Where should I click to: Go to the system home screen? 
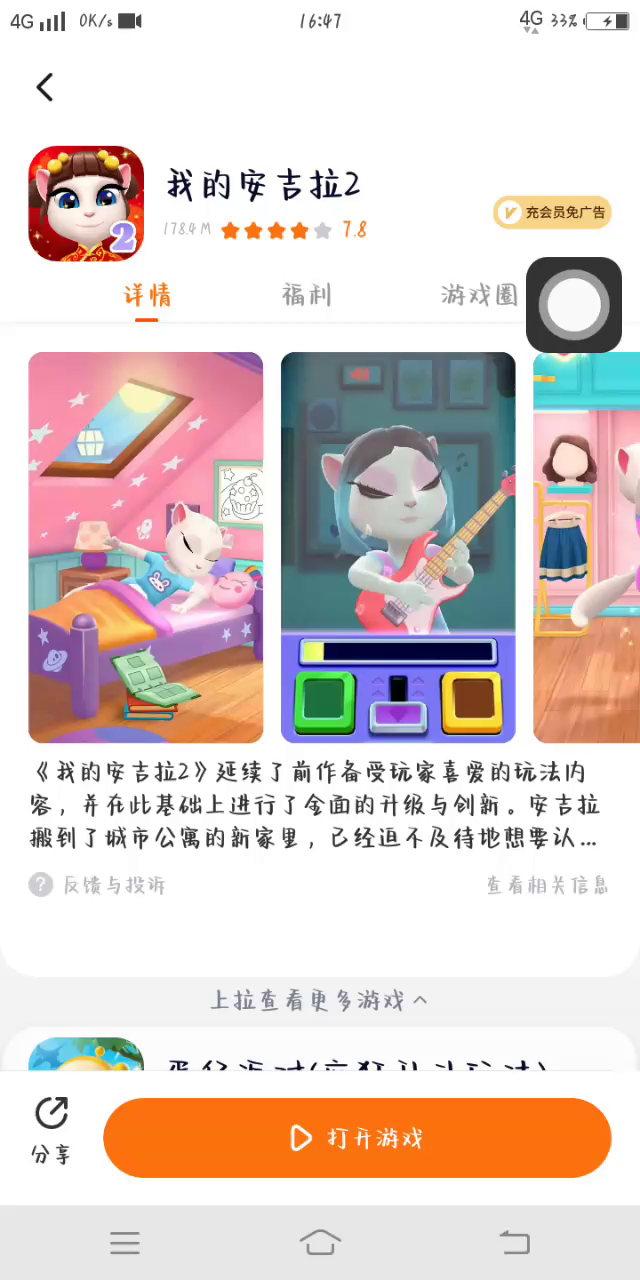[320, 1243]
